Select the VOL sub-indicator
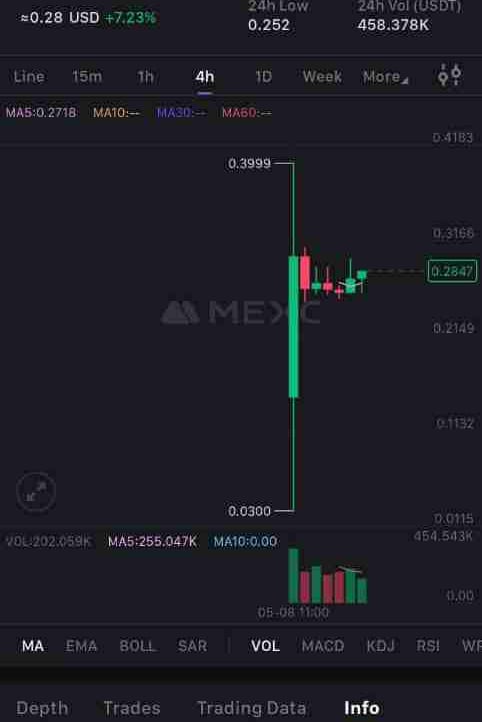Image resolution: width=482 pixels, height=722 pixels. (266, 646)
